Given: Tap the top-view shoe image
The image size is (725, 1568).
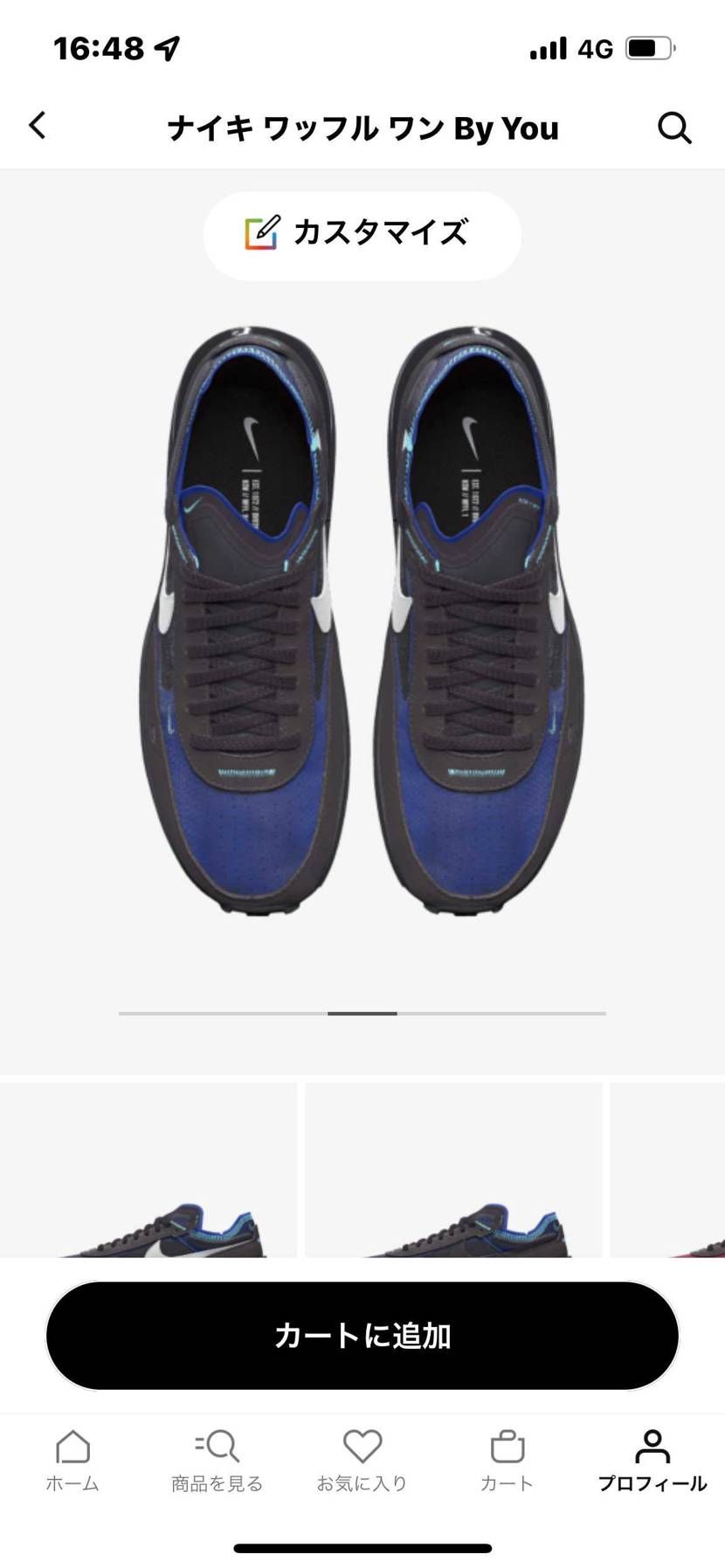Looking at the screenshot, I should coord(362,620).
